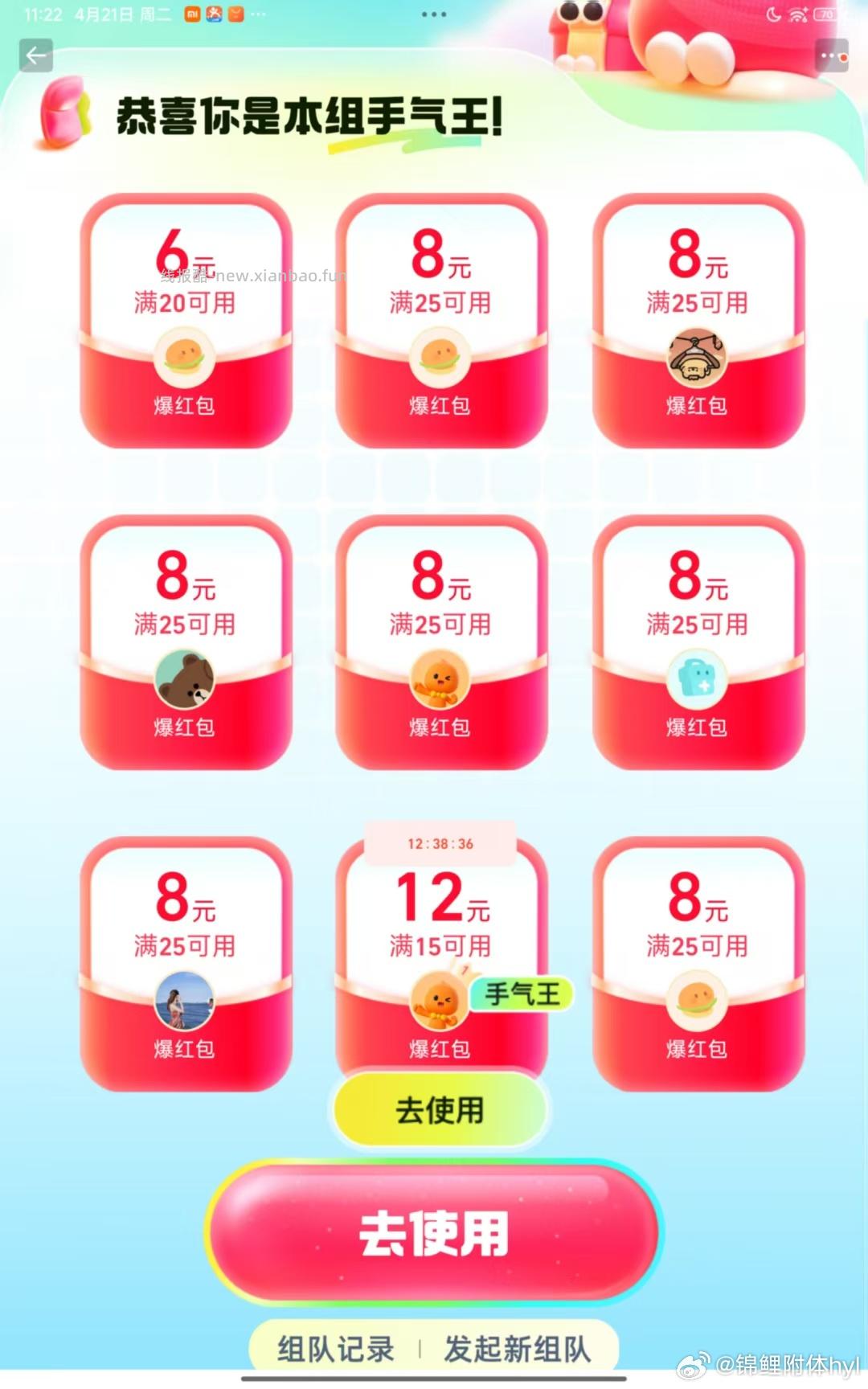Open 组队记录 team records
868x1389 pixels.
pyautogui.click(x=334, y=1346)
